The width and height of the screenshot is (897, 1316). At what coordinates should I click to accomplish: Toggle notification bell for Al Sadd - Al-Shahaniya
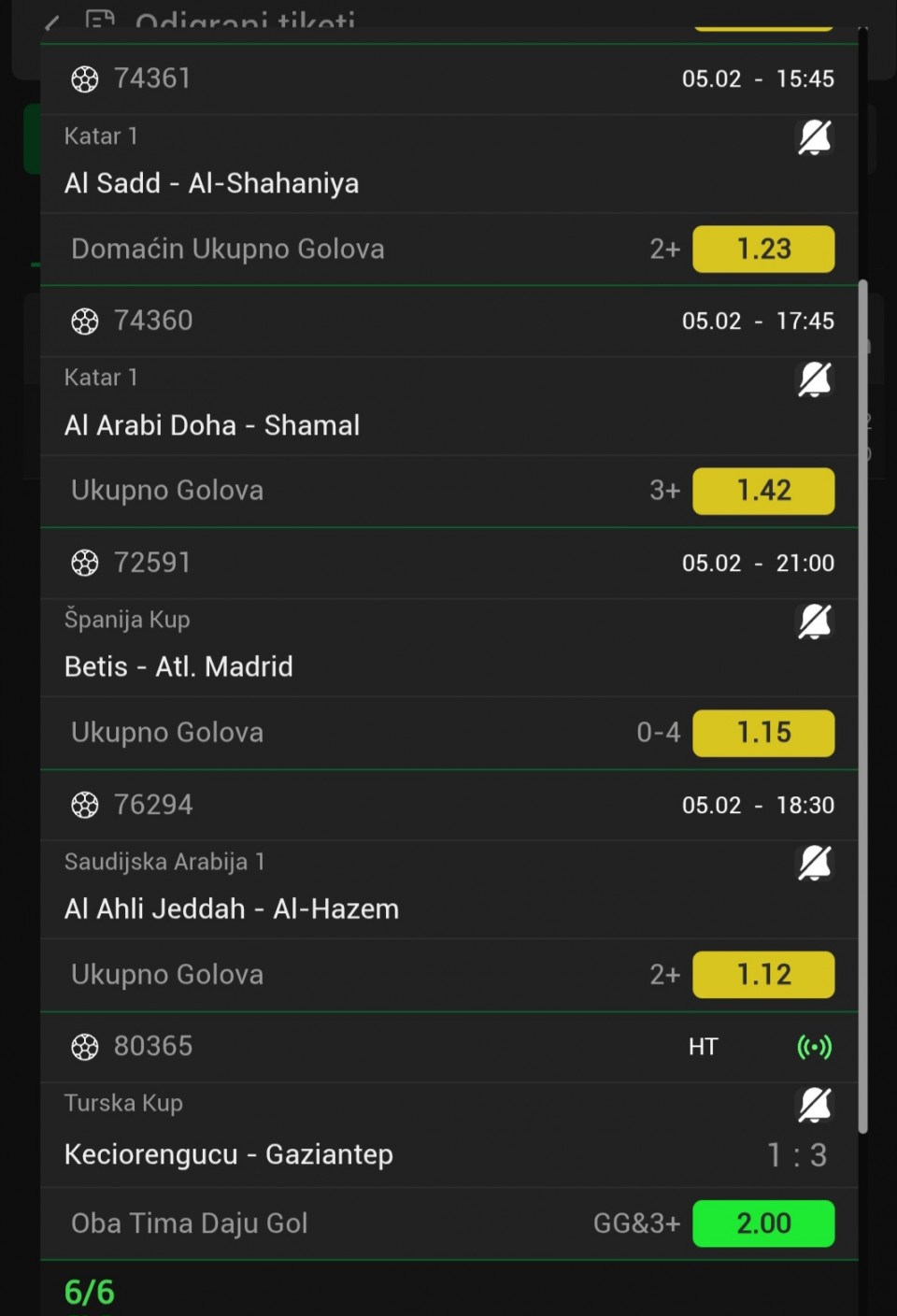pos(814,138)
